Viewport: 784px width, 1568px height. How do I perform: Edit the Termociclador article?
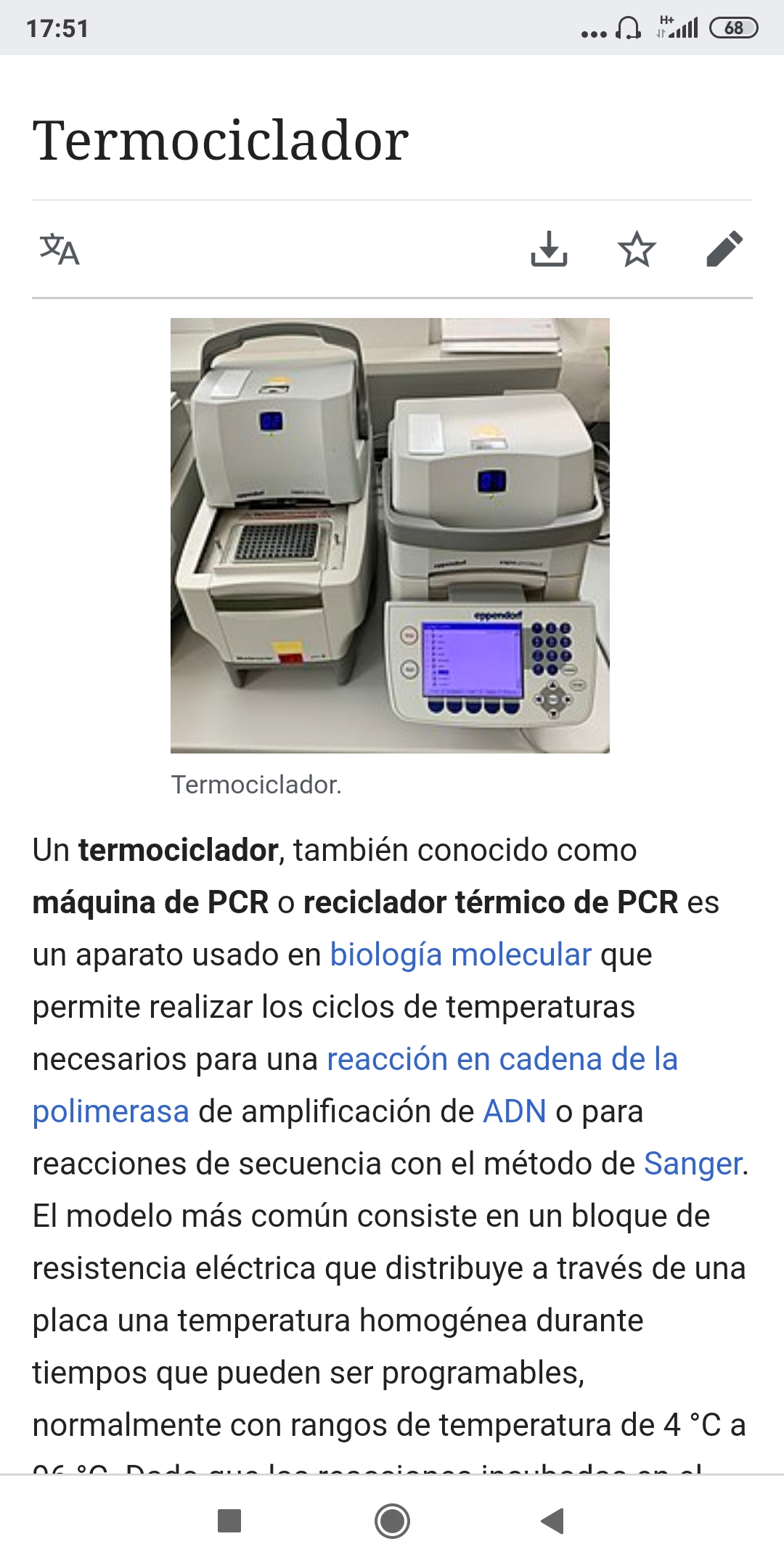(724, 250)
